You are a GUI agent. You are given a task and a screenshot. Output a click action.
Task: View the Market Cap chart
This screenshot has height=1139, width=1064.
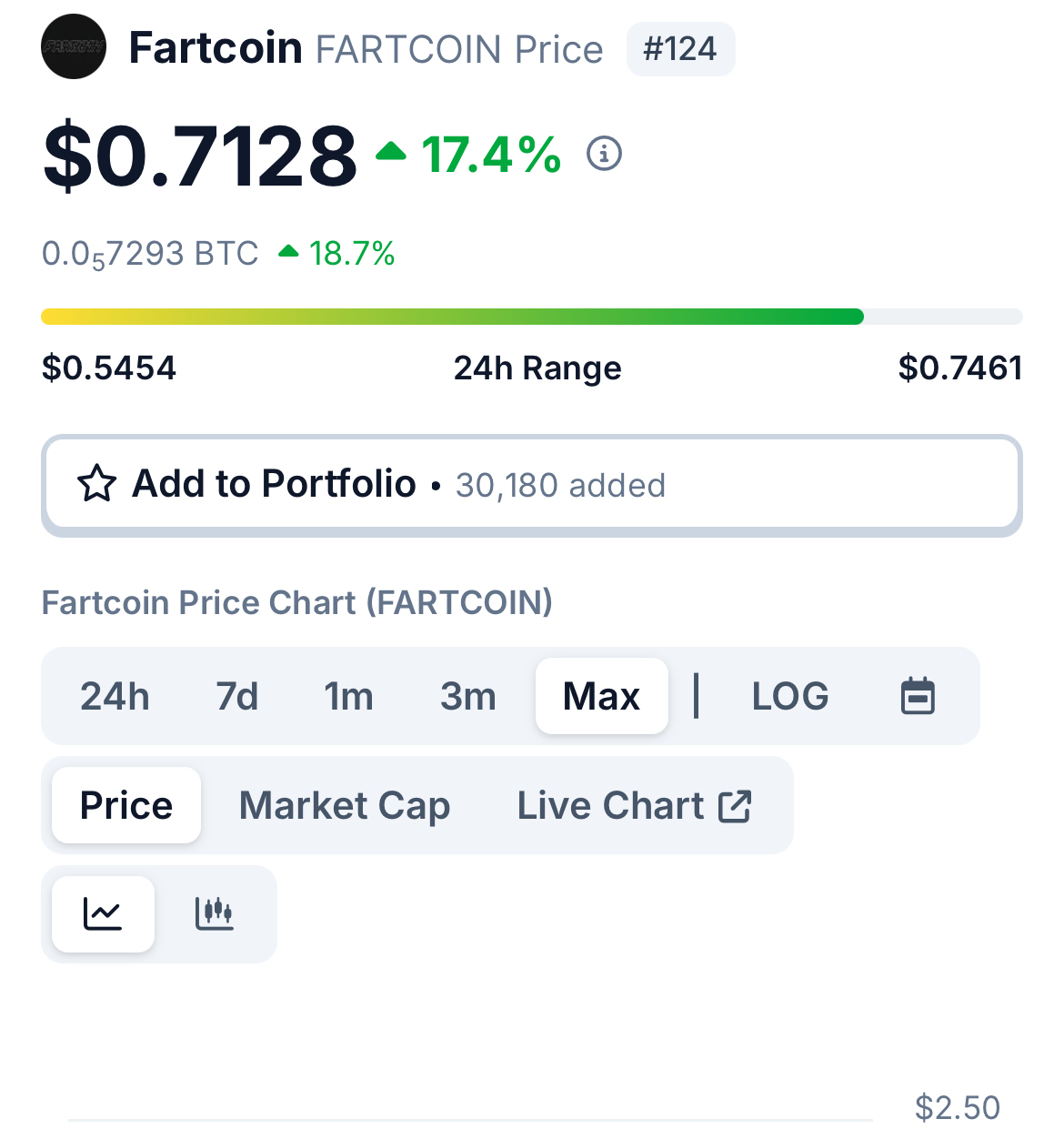click(345, 806)
